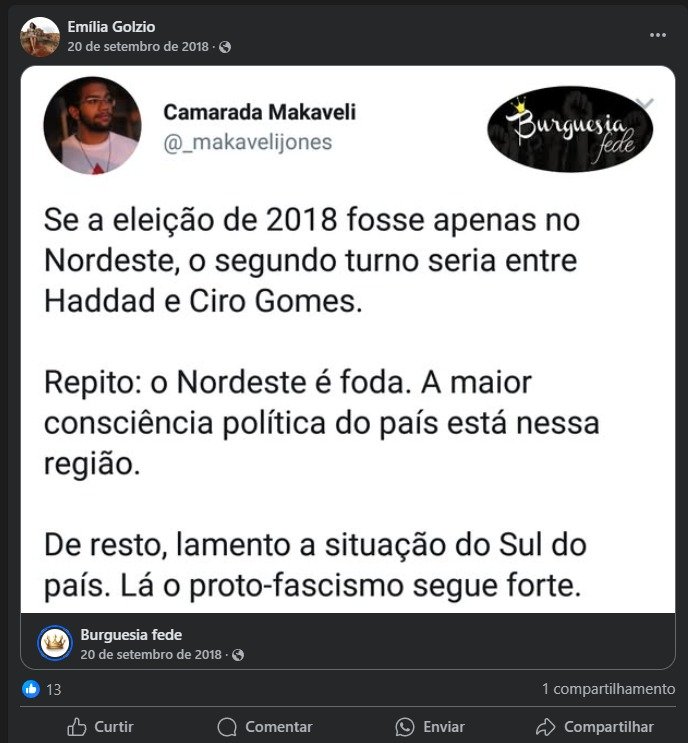Viewport: 688px width, 743px height.
Task: Open Emília Golzio's post date link
Action: pyautogui.click(x=139, y=46)
